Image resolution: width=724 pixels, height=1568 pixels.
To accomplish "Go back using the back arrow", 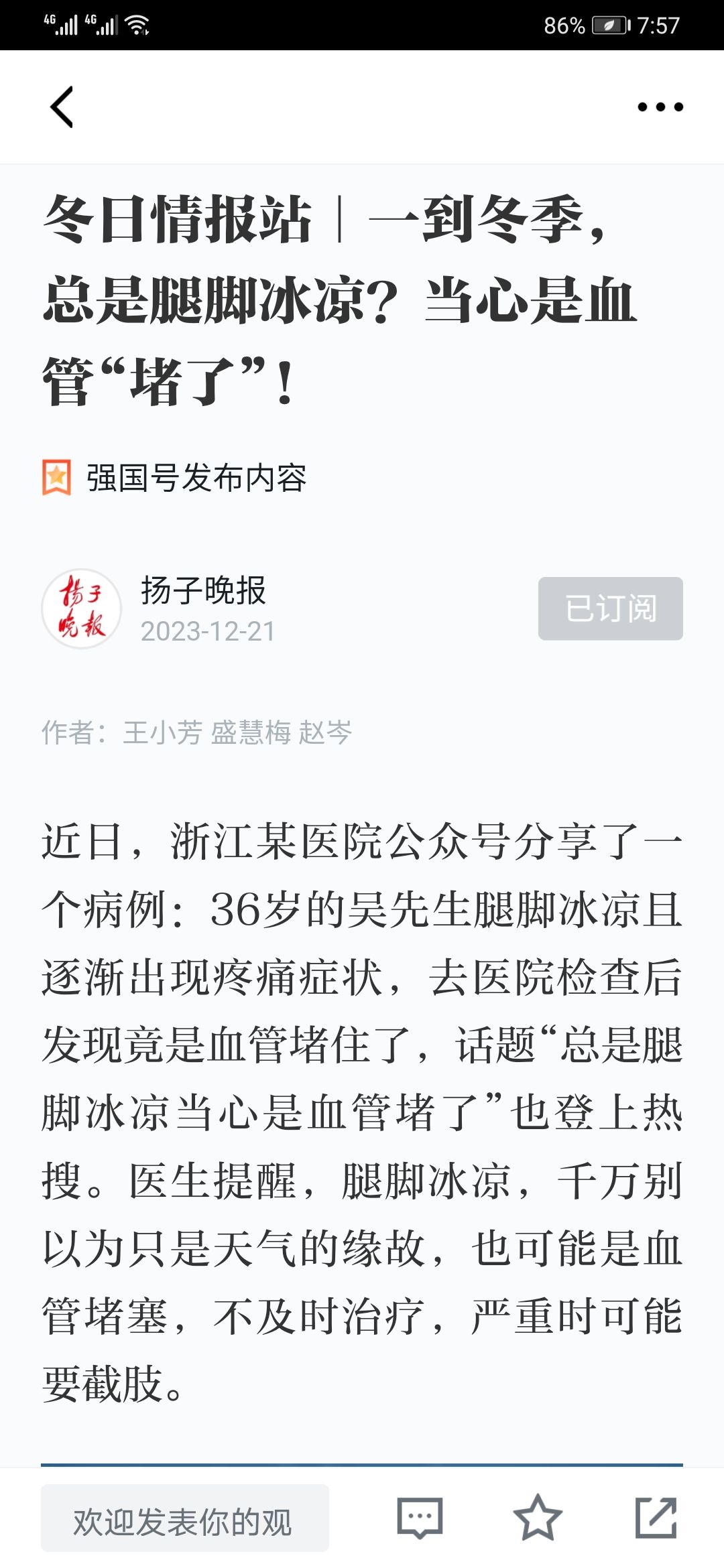I will point(62,107).
